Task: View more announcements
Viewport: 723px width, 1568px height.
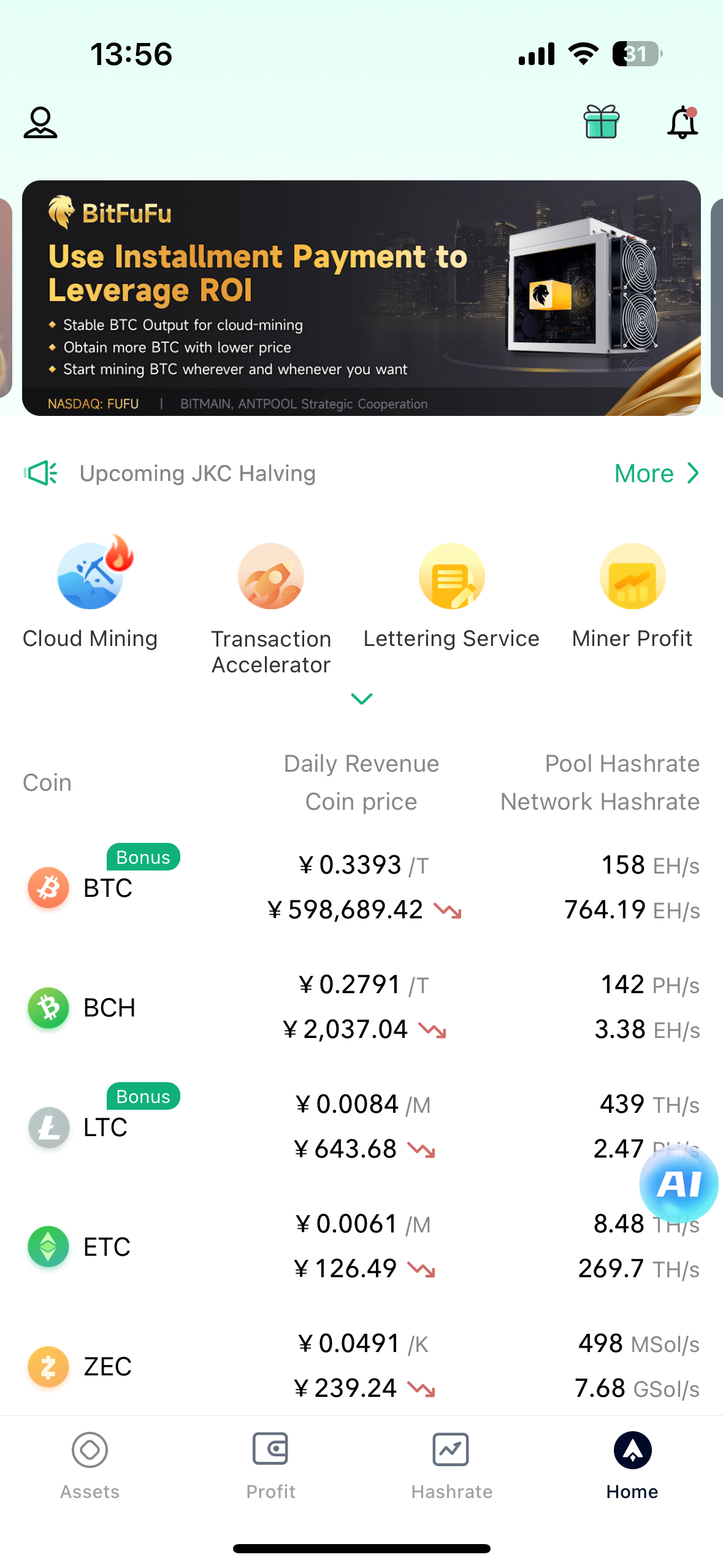Action: (656, 474)
